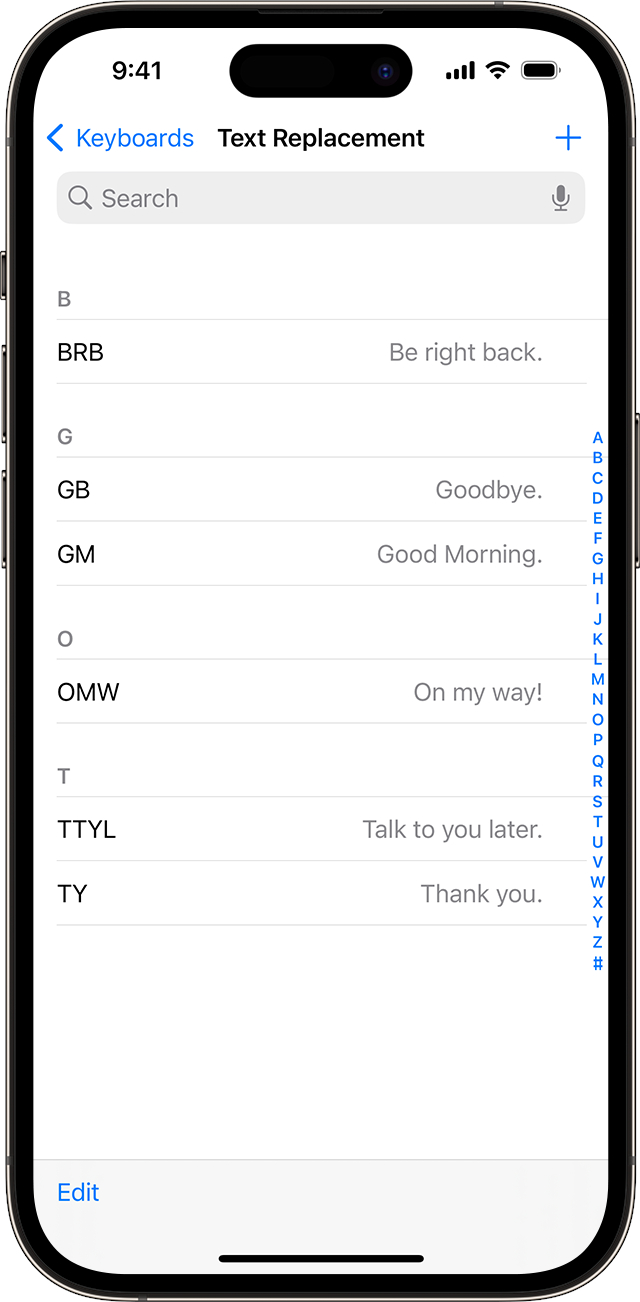Select the GM Good Morning entry
The height and width of the screenshot is (1302, 640).
click(300, 554)
